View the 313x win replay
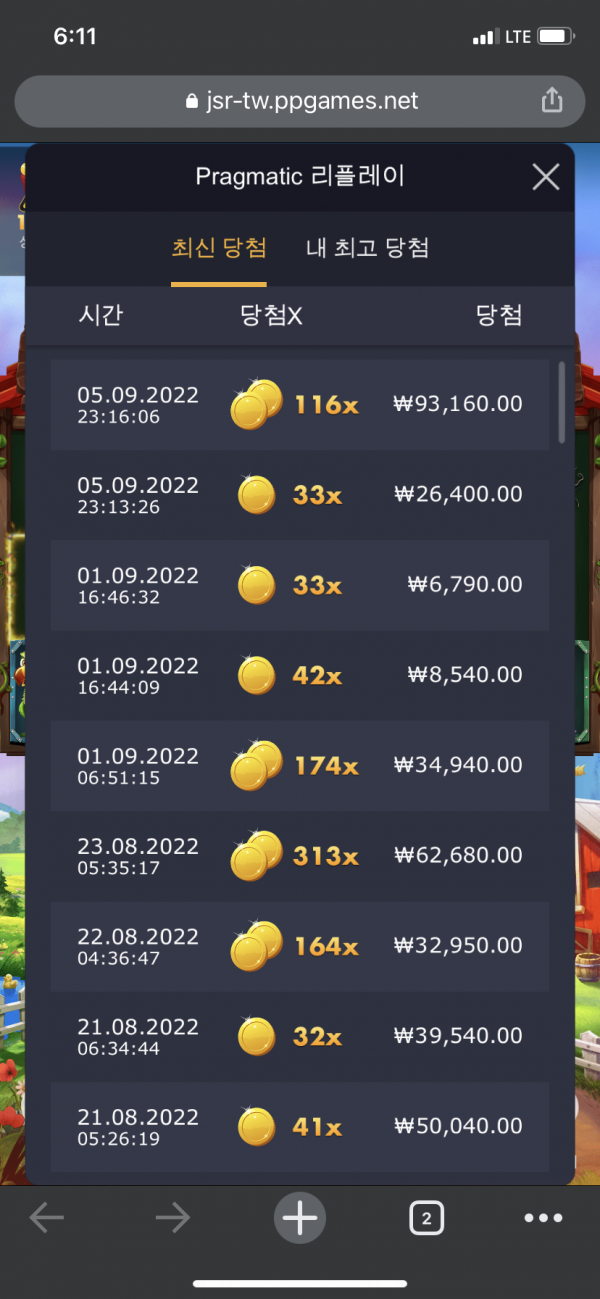Screen dimensions: 600x1299 (300, 855)
